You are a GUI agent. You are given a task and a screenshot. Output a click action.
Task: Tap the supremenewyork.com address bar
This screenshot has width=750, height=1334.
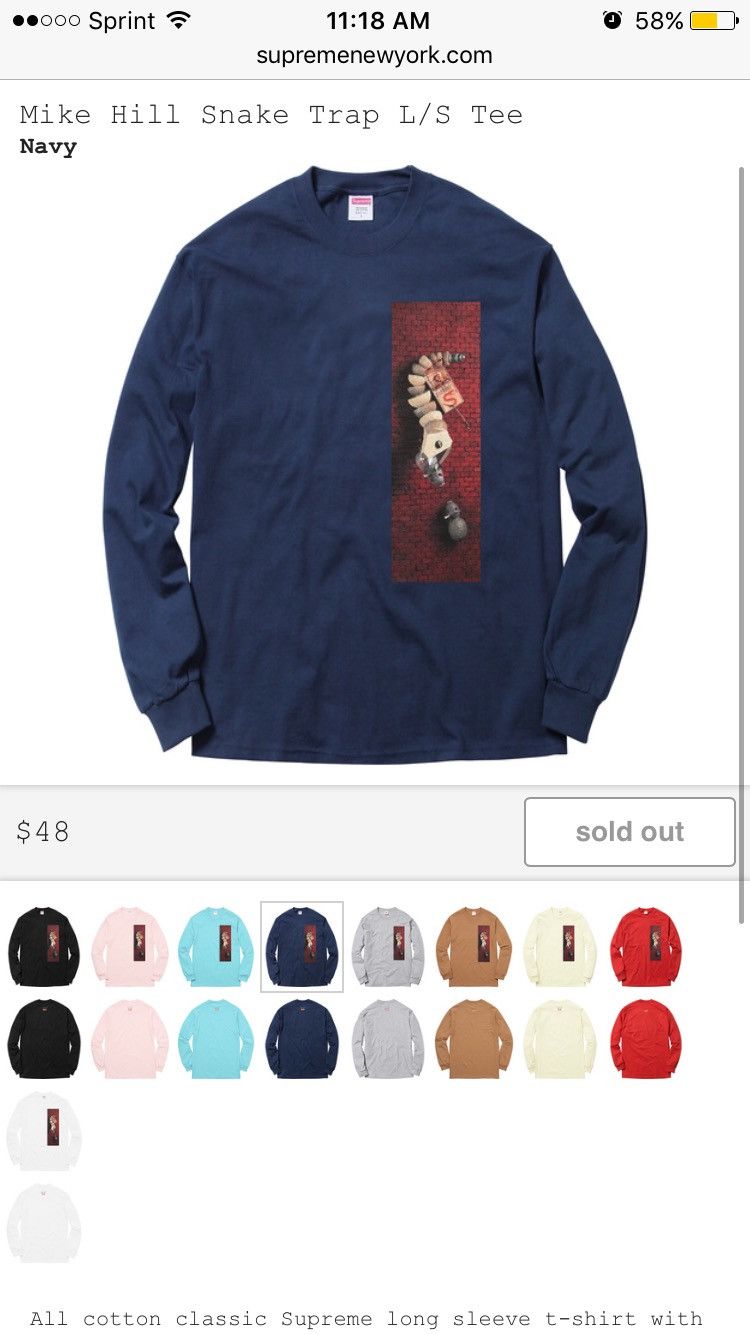pos(374,55)
